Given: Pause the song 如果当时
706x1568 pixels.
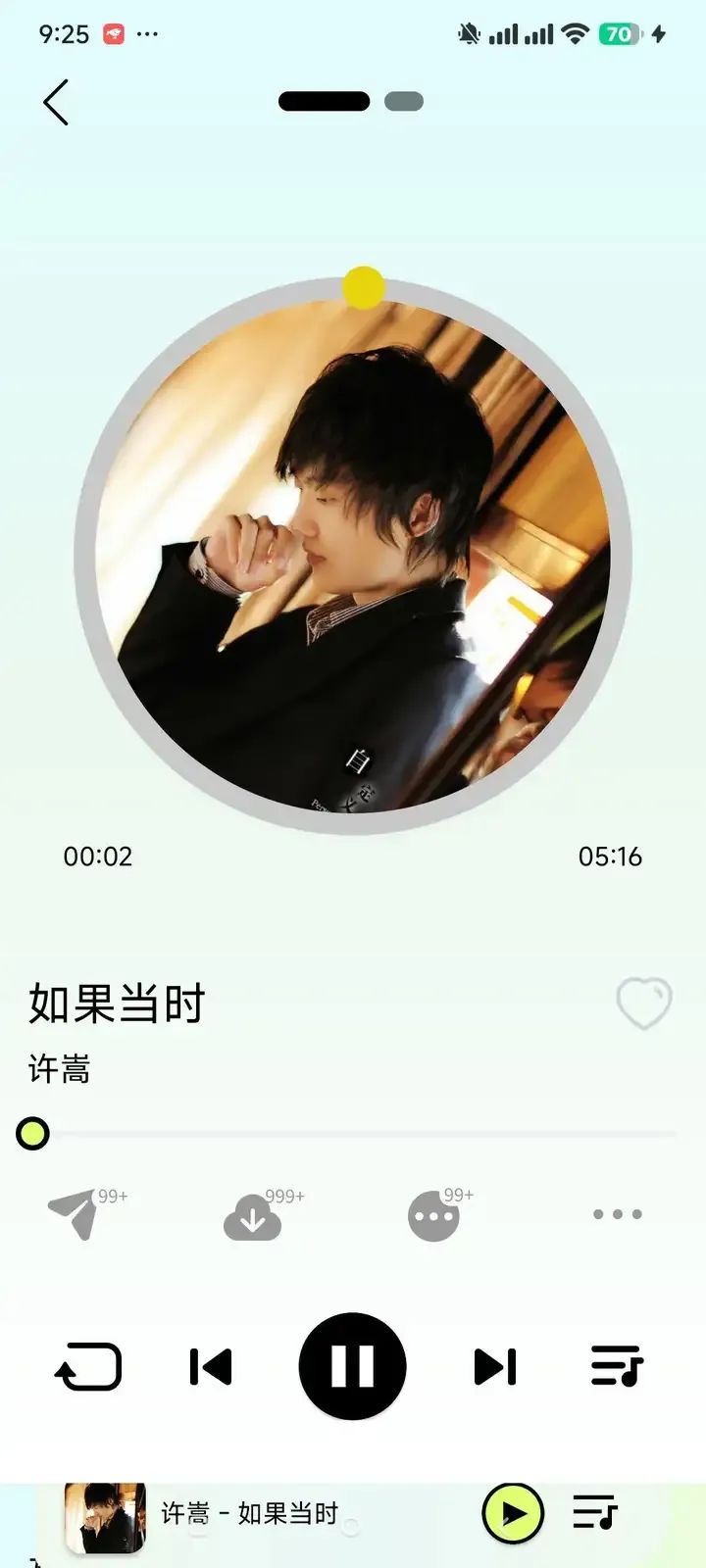Looking at the screenshot, I should pyautogui.click(x=352, y=1366).
